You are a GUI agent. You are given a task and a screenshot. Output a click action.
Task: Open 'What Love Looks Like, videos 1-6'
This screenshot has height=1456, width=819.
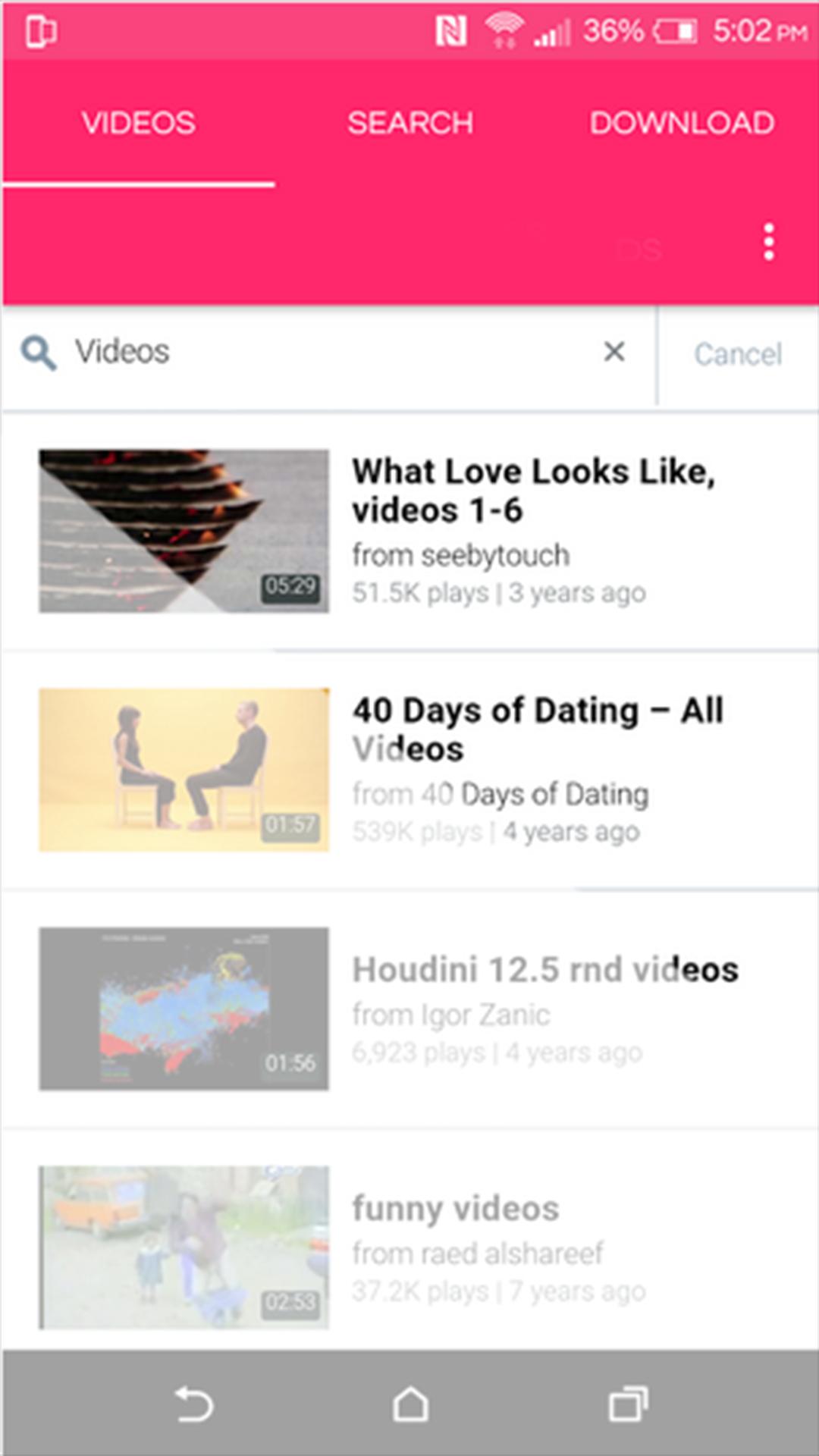[x=409, y=531]
